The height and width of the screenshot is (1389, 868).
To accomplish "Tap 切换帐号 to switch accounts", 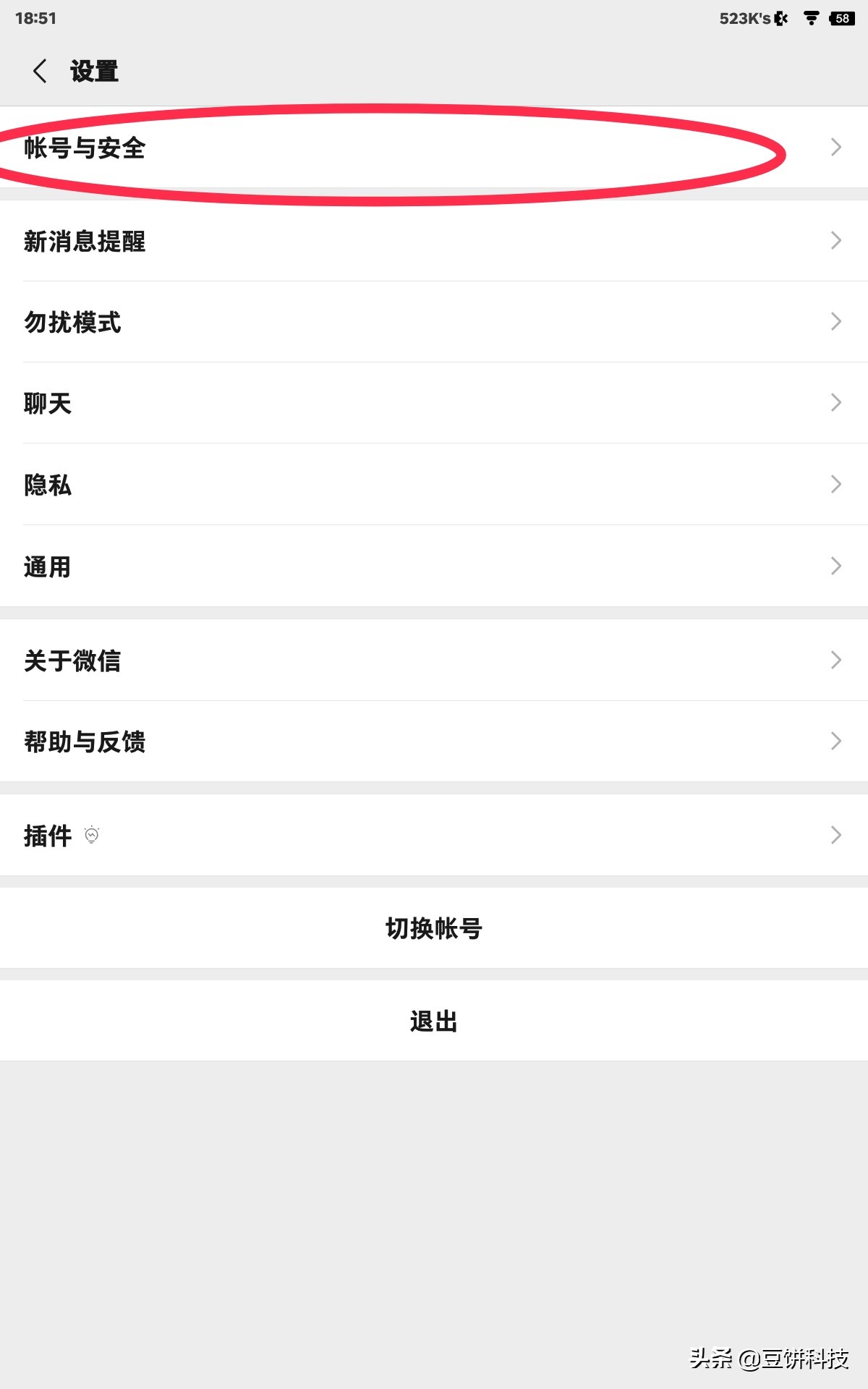I will (x=434, y=928).
